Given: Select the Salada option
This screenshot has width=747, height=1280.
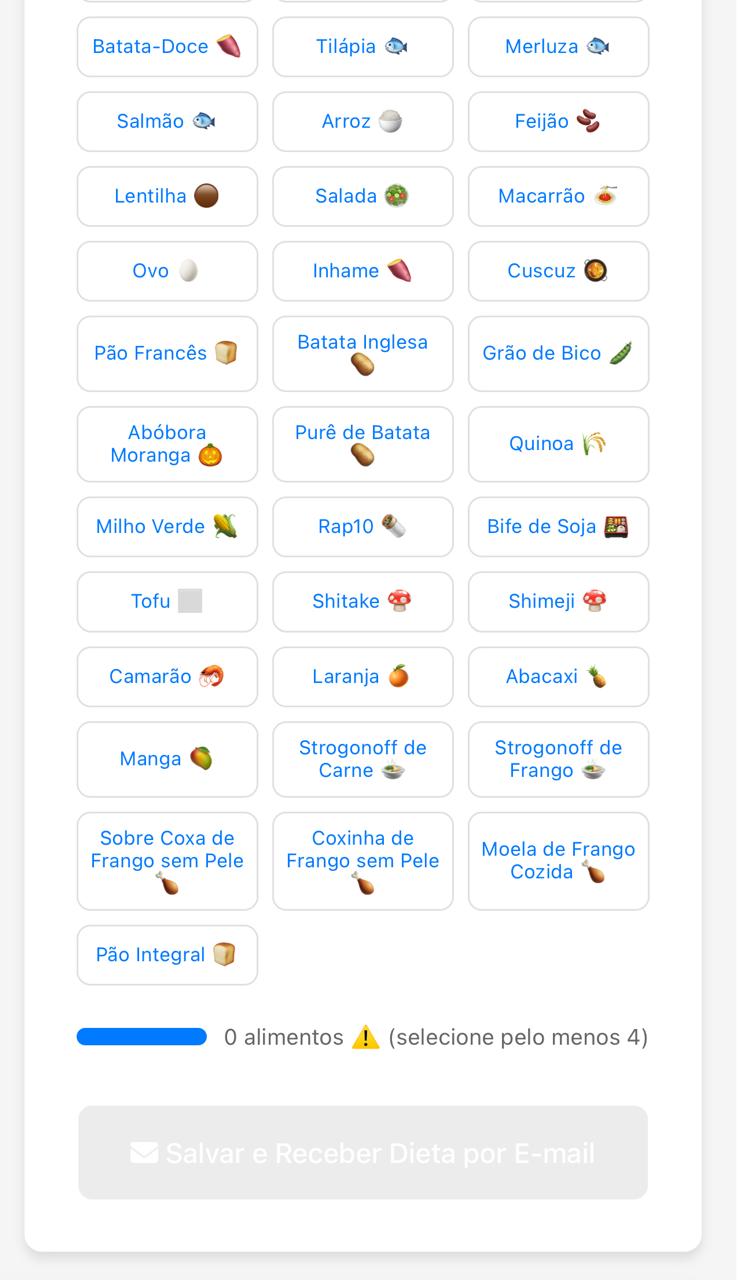Looking at the screenshot, I should pos(362,196).
